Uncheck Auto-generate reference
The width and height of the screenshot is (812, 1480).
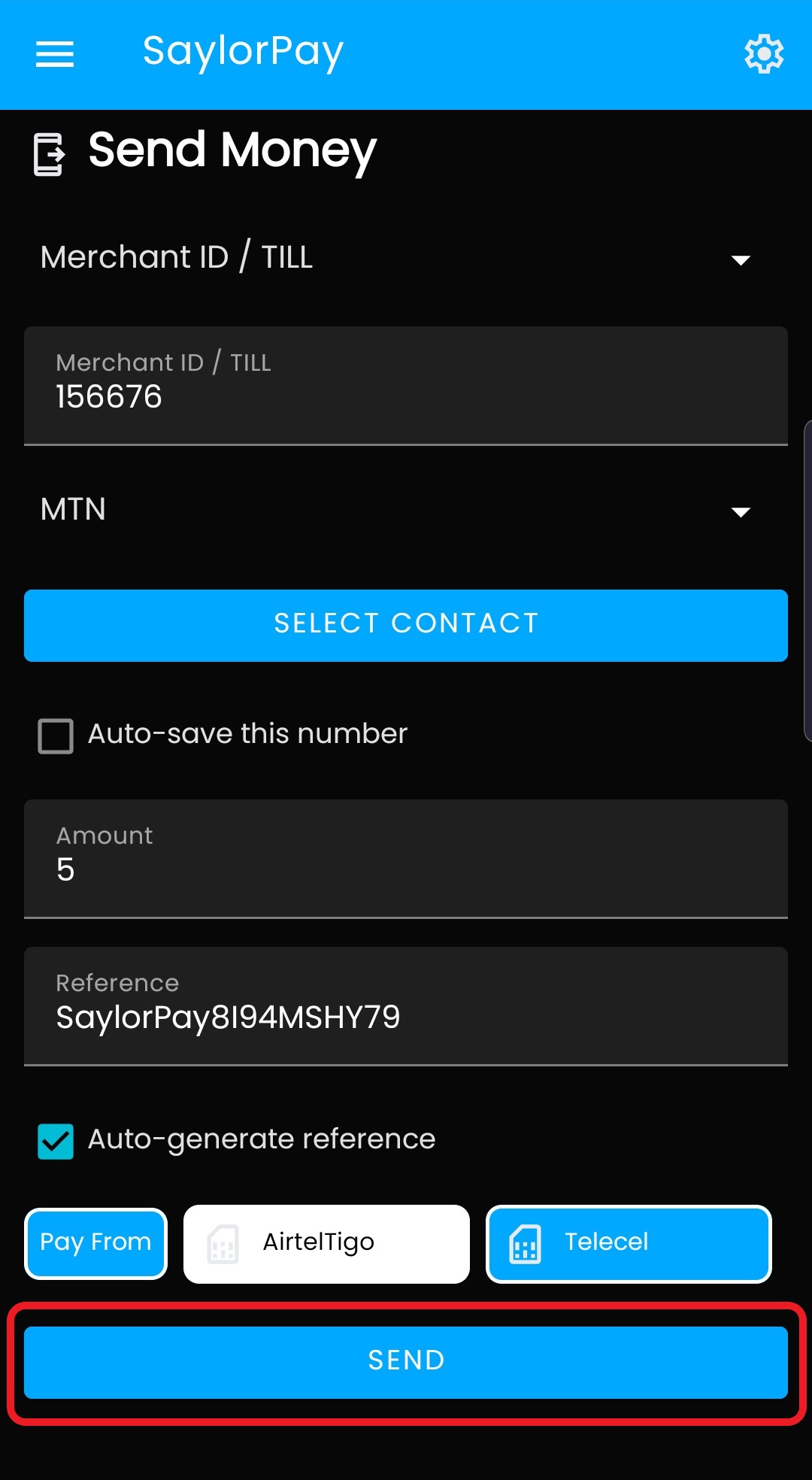point(56,1141)
